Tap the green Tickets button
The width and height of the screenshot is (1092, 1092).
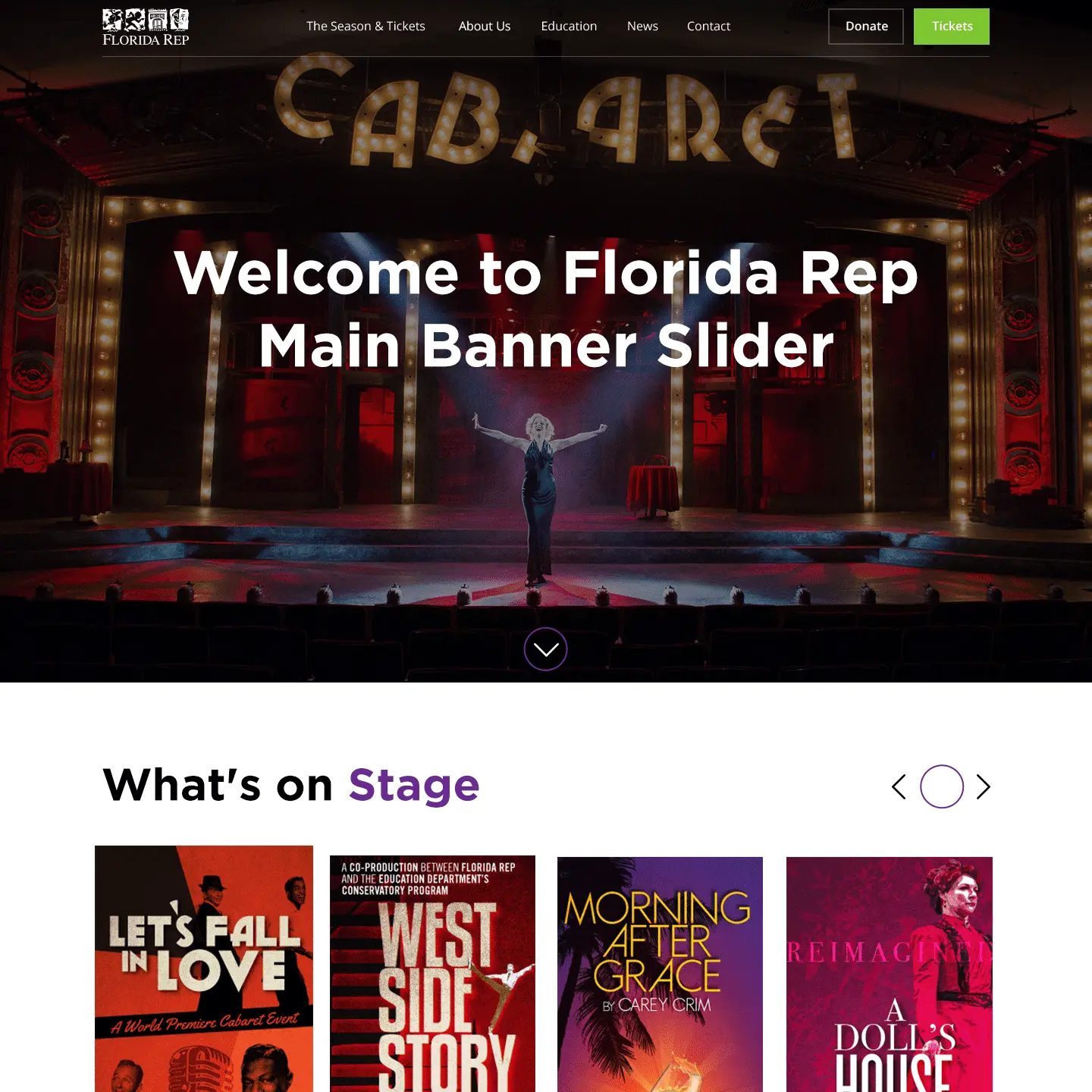951,27
